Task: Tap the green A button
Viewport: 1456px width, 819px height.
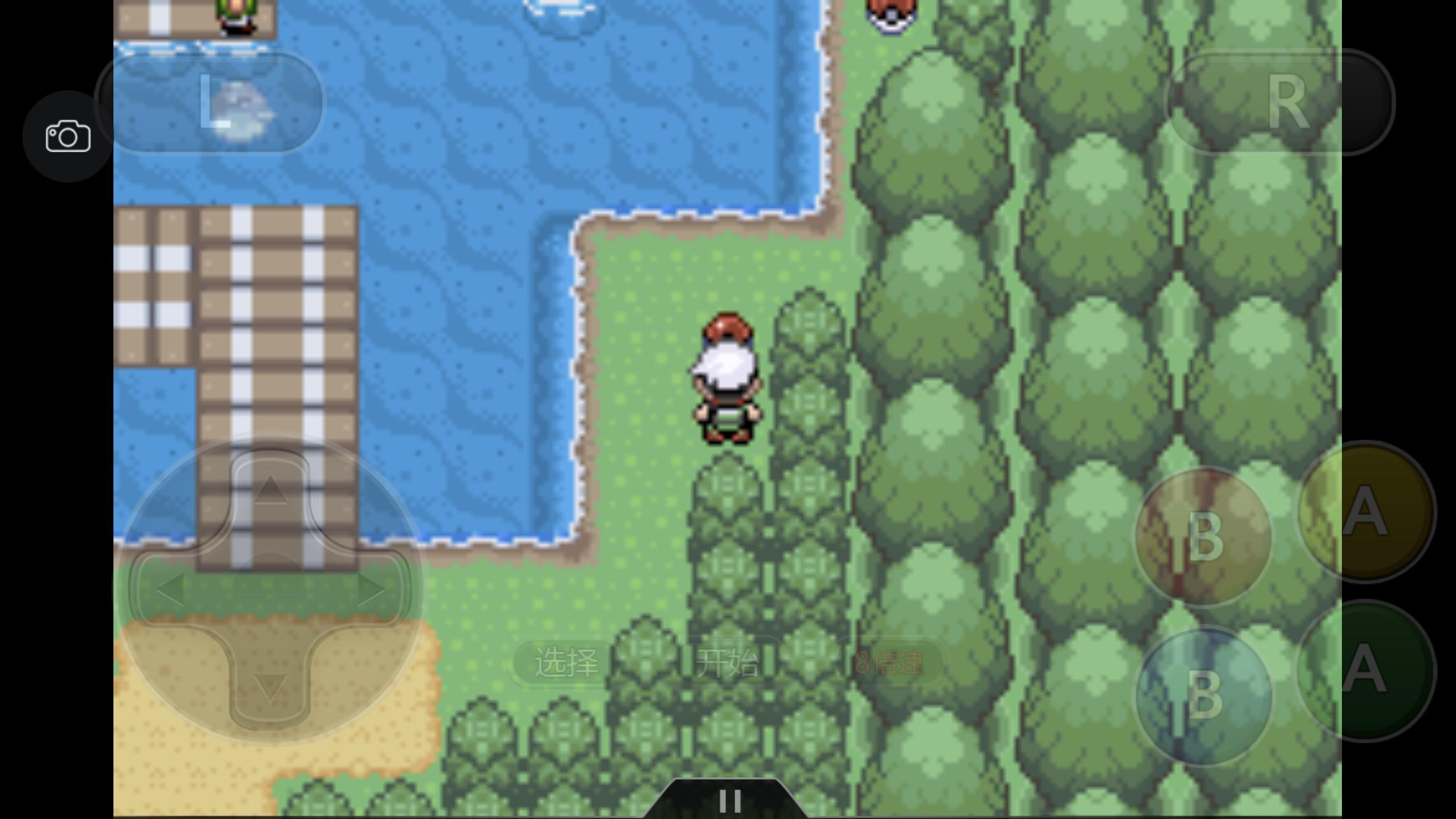Action: [1365, 670]
